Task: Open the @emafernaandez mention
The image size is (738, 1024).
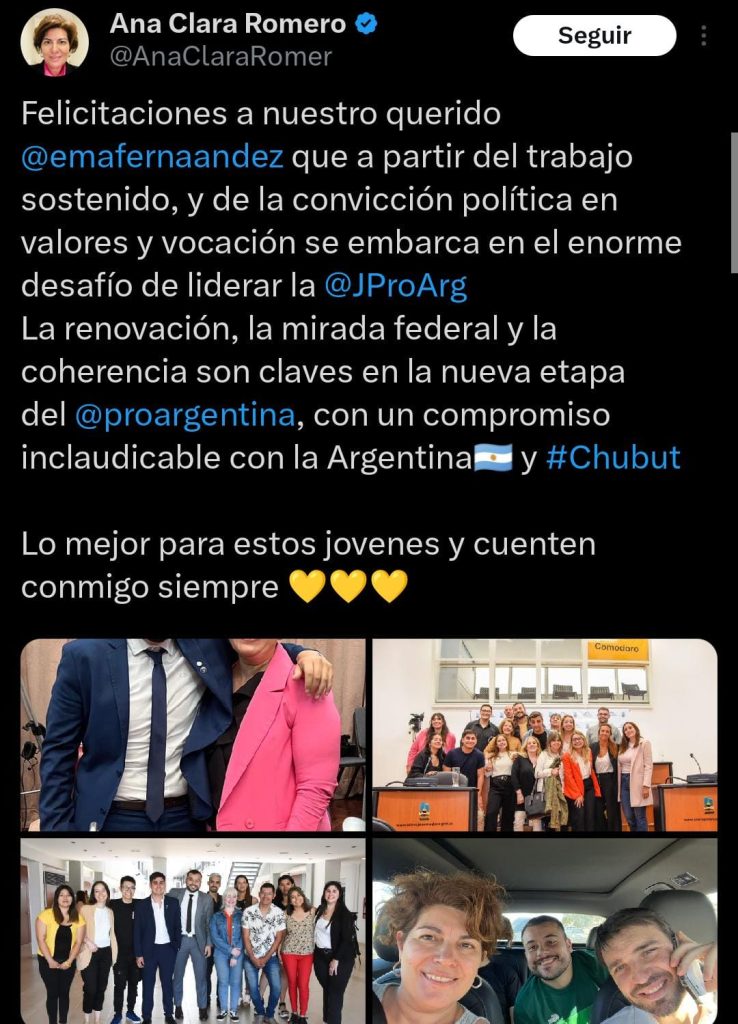Action: (x=152, y=157)
